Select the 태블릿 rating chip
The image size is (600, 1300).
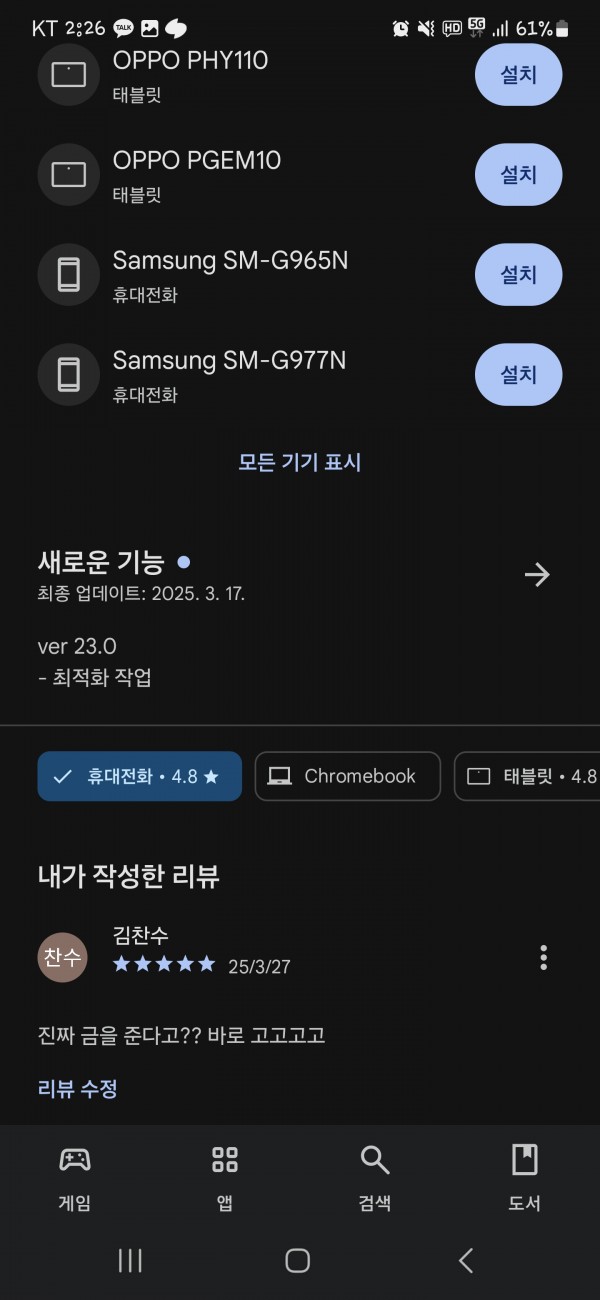tap(527, 776)
